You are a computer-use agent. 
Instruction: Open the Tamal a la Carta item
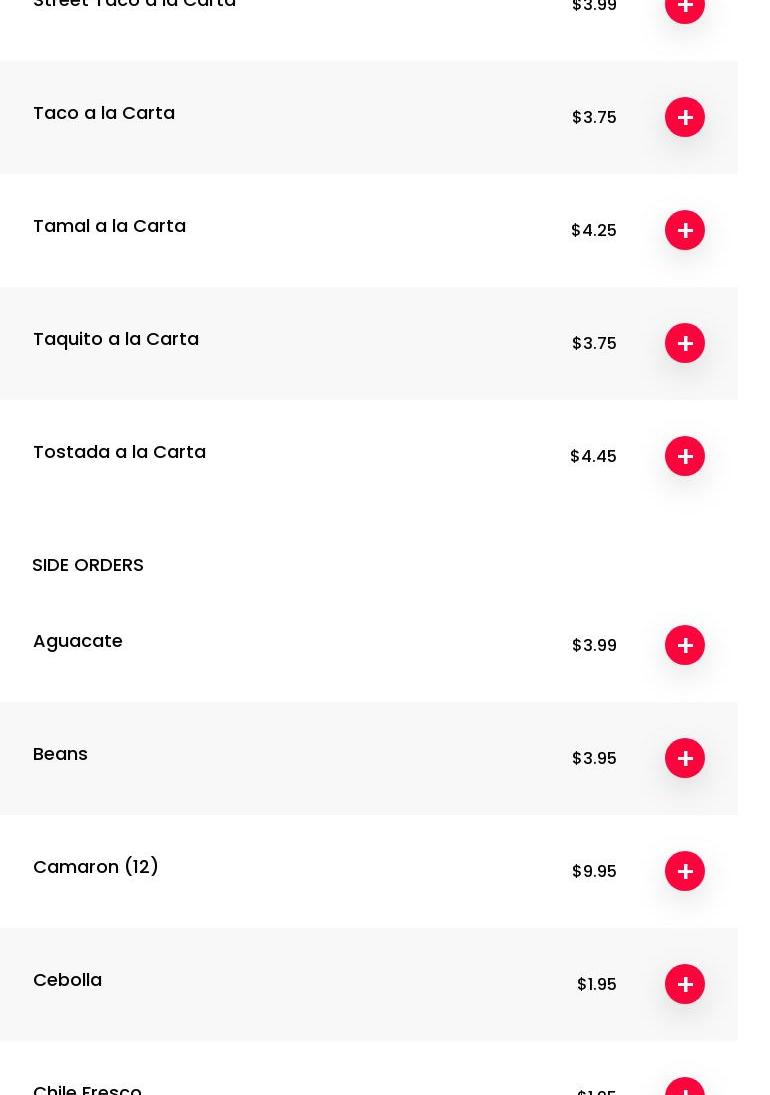[x=110, y=227]
